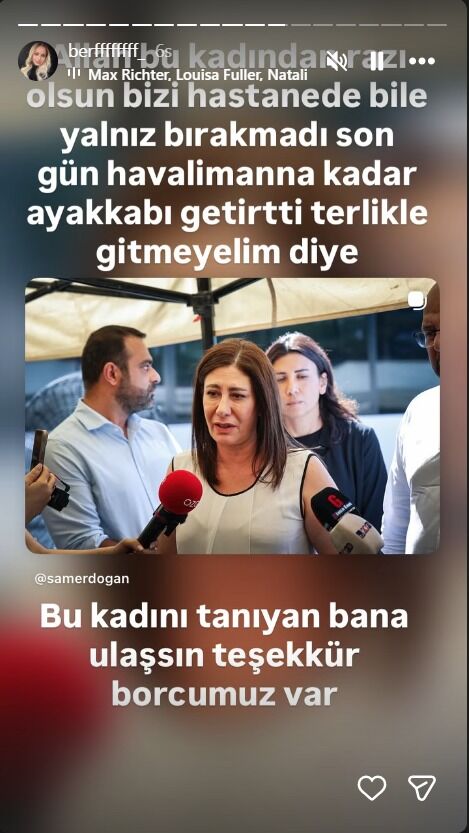Pause the story playback
Image resolution: width=469 pixels, height=833 pixels.
coord(377,62)
